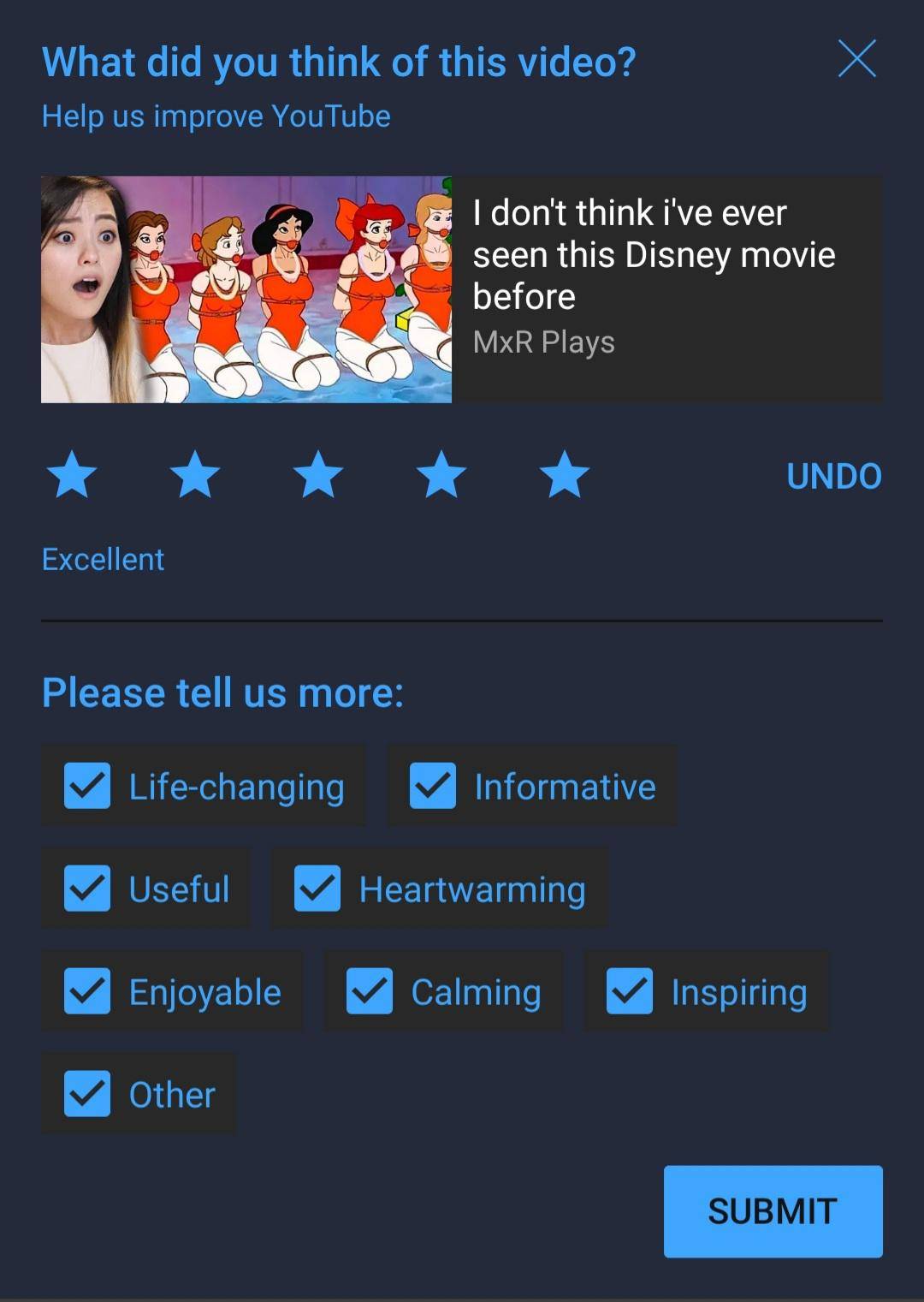This screenshot has height=1302, width=924.
Task: Uncheck the Inspiring checkbox
Action: coord(630,991)
